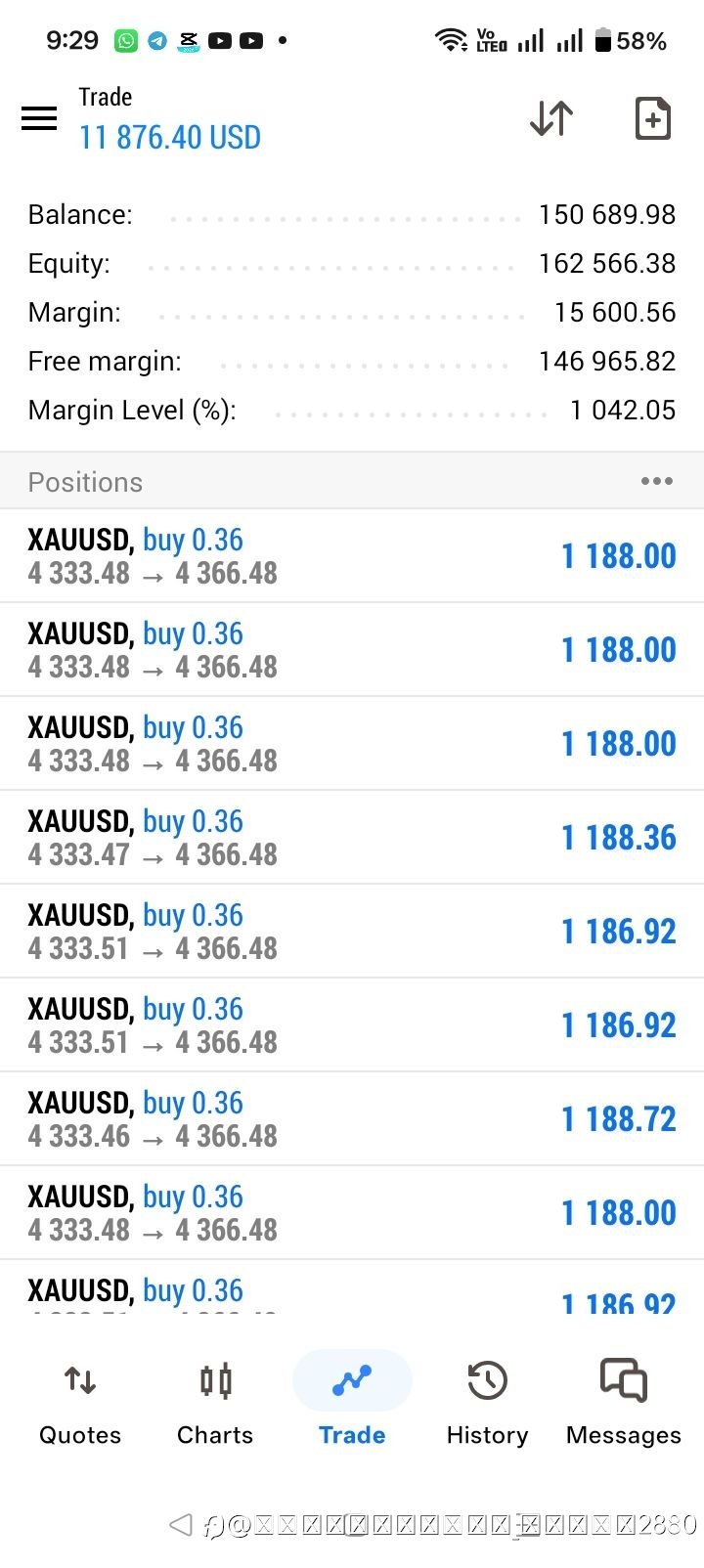Viewport: 704px width, 1568px height.
Task: Create a new order with the plus document icon
Action: tap(652, 118)
